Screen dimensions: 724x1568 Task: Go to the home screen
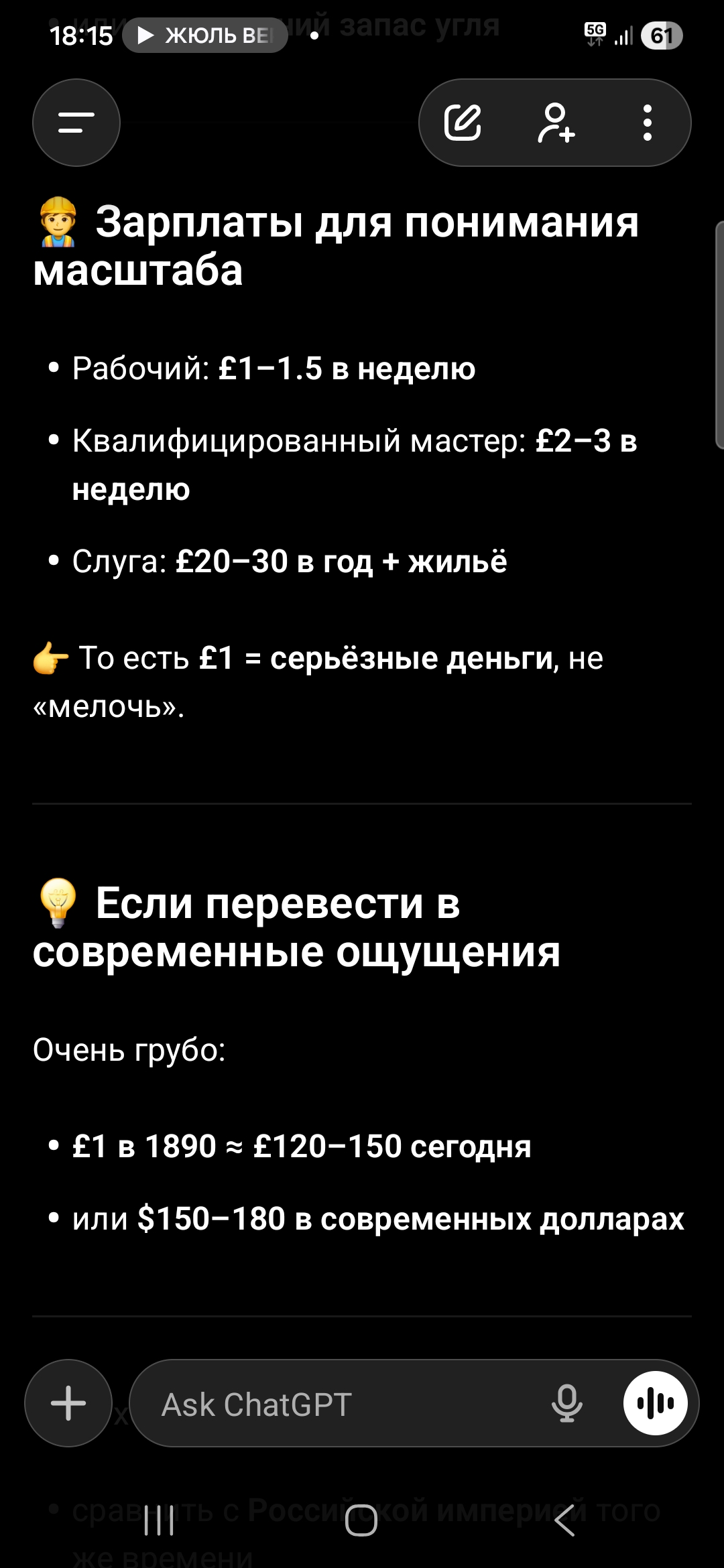click(x=361, y=1520)
